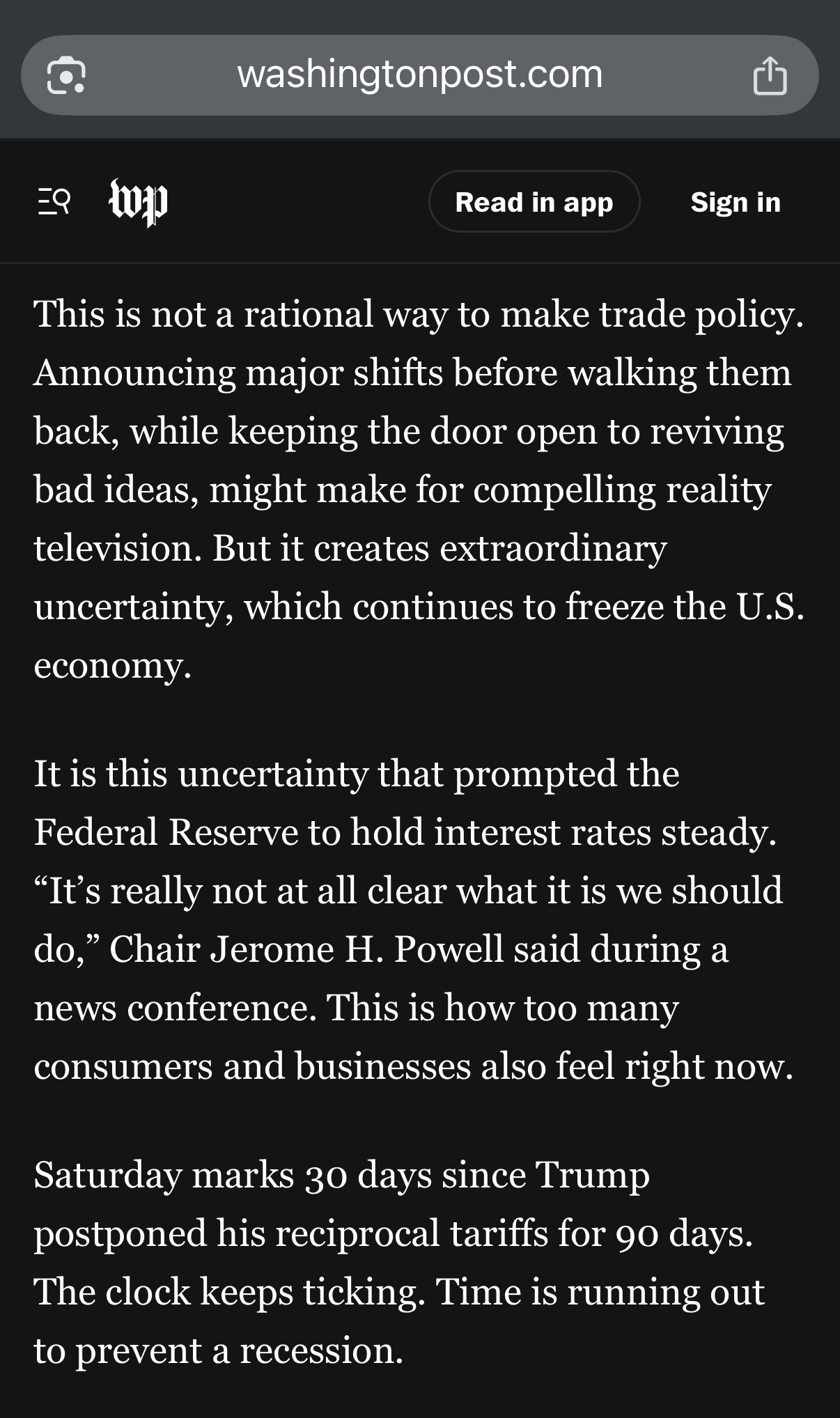Screen dimensions: 840x1418
Task: Open the menu and search icon
Action: pos(54,202)
